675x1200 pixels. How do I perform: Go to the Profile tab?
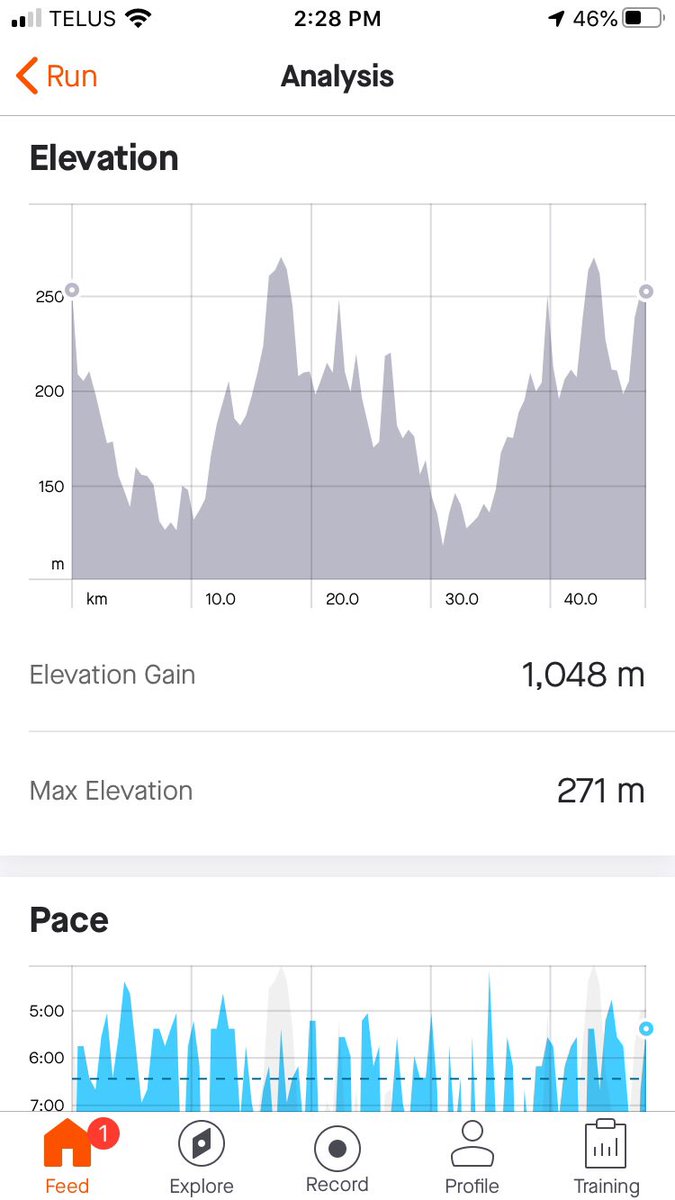(x=472, y=1157)
